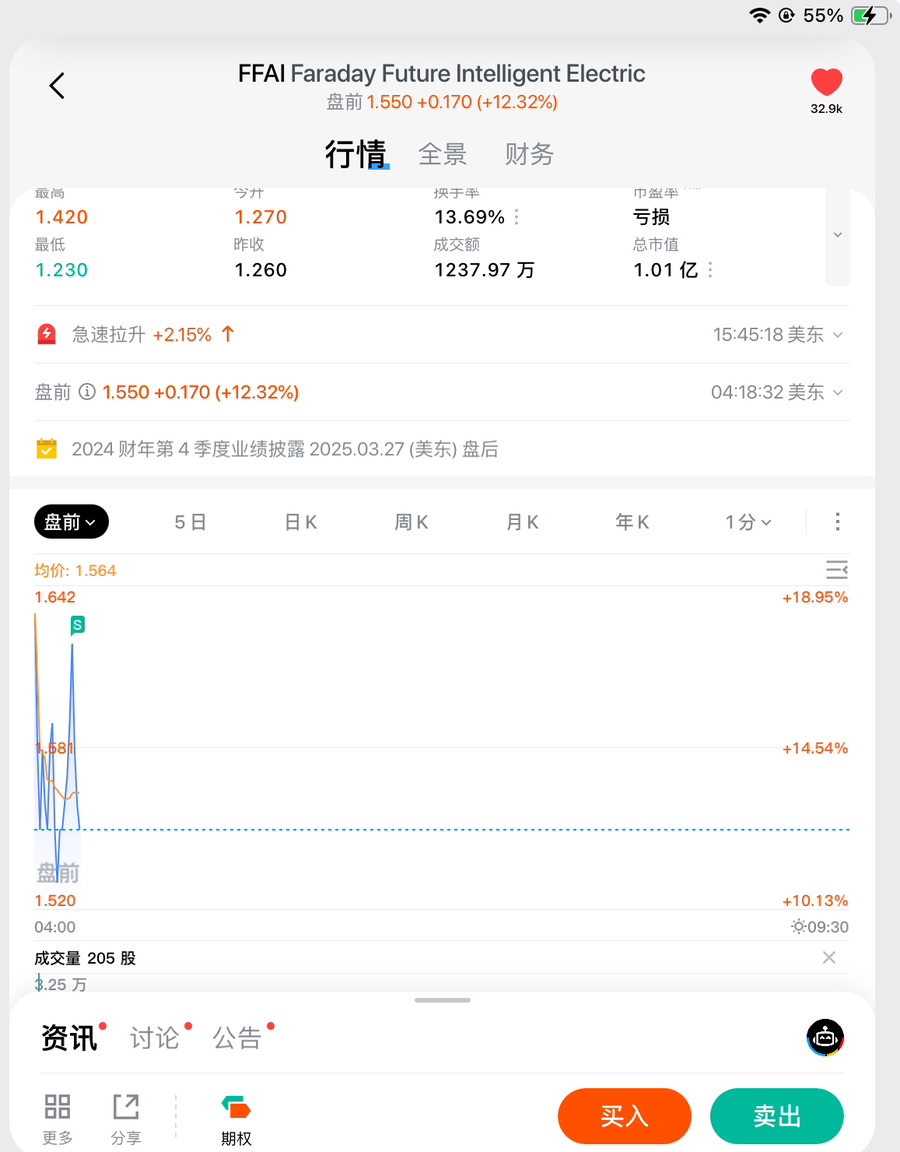
Task: Switch to the 讨论 section
Action: click(x=155, y=1038)
